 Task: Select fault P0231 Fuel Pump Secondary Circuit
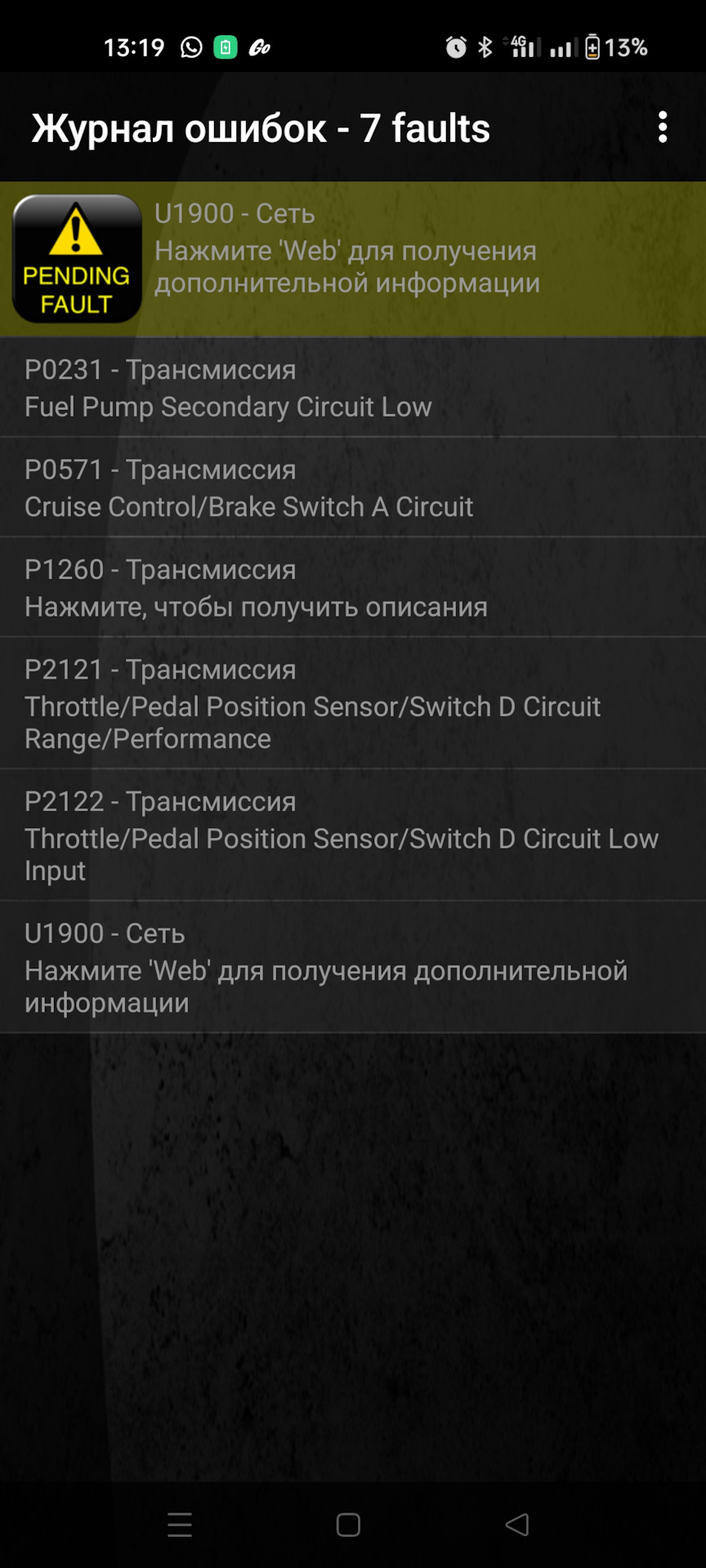pos(353,388)
